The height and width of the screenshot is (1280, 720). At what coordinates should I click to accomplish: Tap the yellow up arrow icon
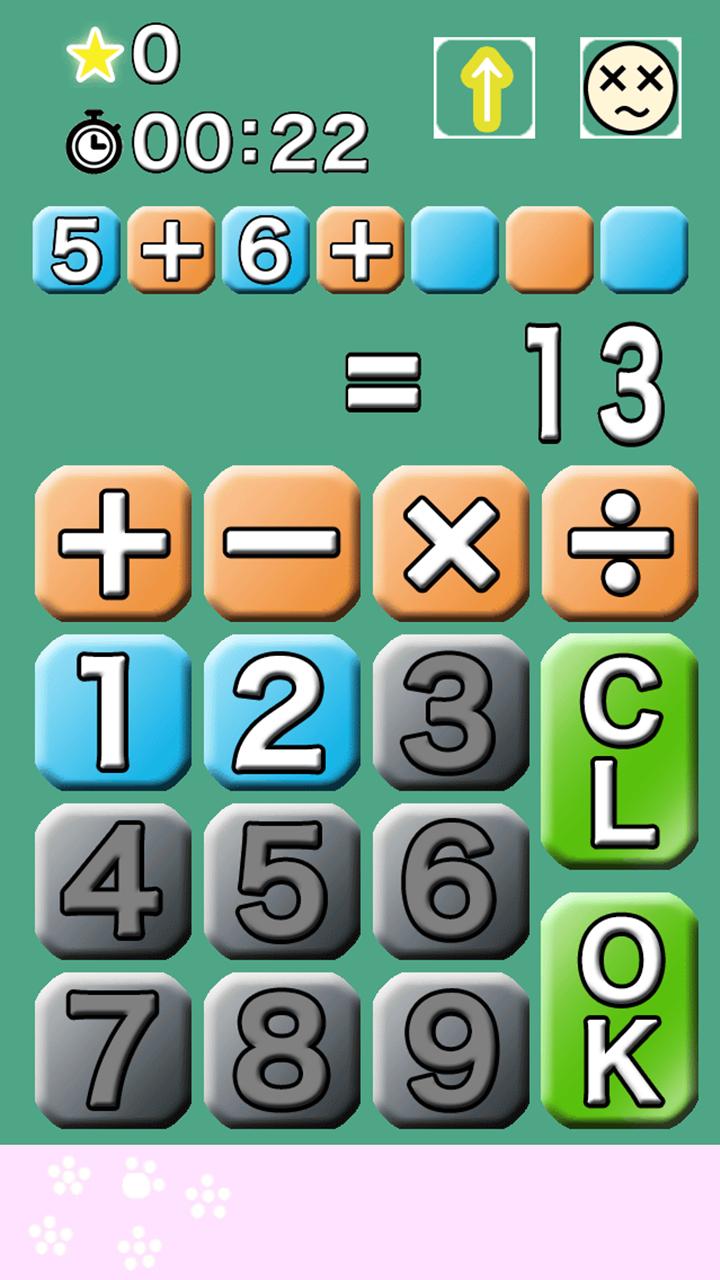pyautogui.click(x=484, y=88)
